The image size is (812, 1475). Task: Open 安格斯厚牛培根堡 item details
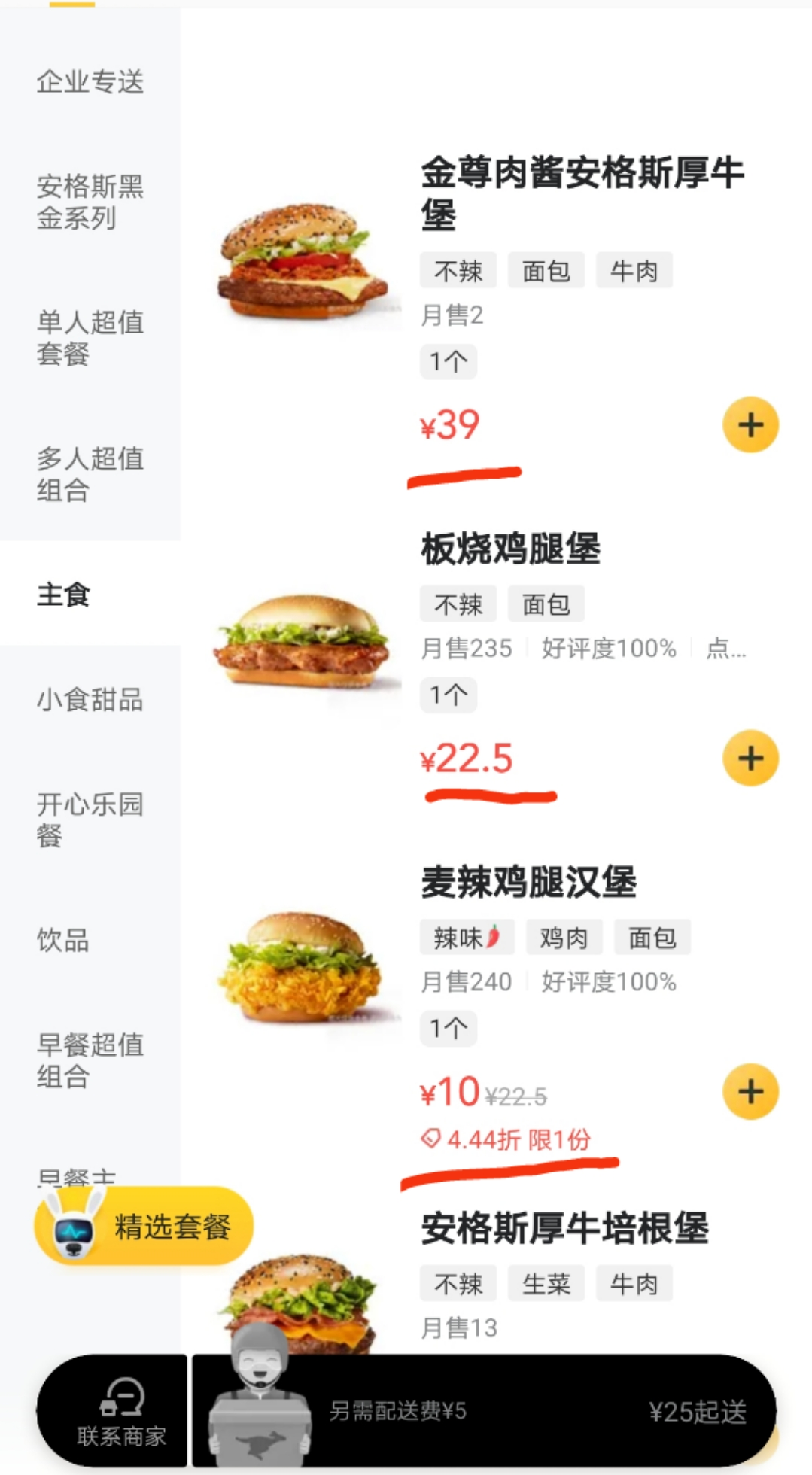click(x=564, y=1229)
